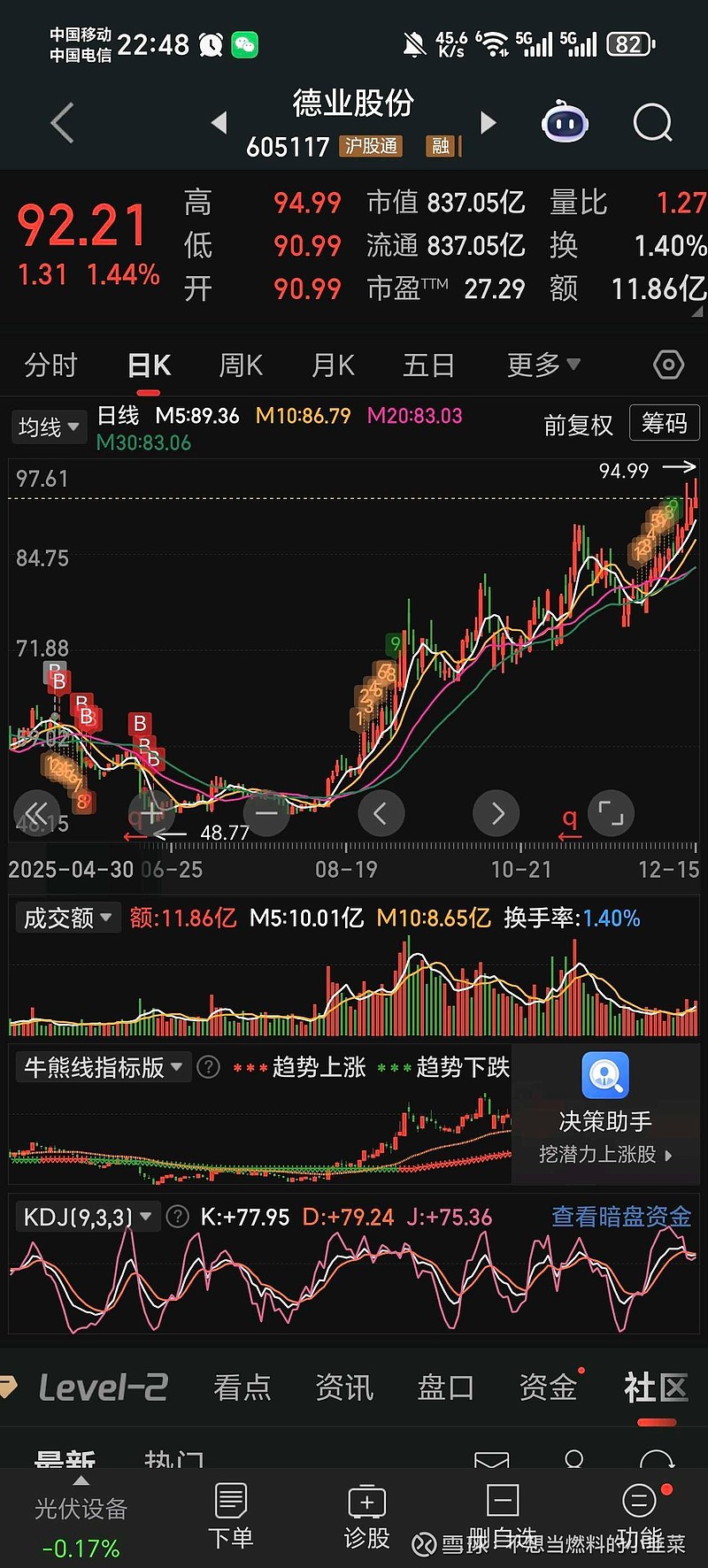The height and width of the screenshot is (1568, 708).
Task: Expand the K-line chart to fullscreen
Action: (x=611, y=813)
